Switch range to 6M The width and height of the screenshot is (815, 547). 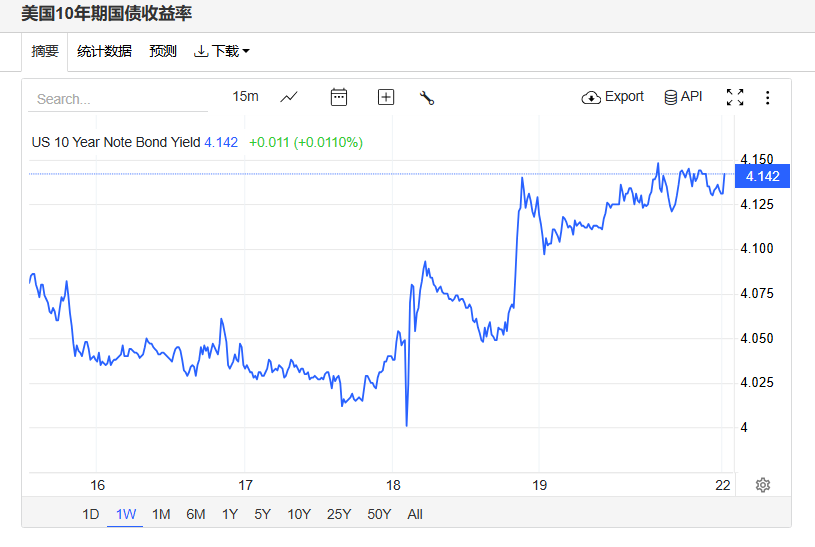click(x=196, y=514)
